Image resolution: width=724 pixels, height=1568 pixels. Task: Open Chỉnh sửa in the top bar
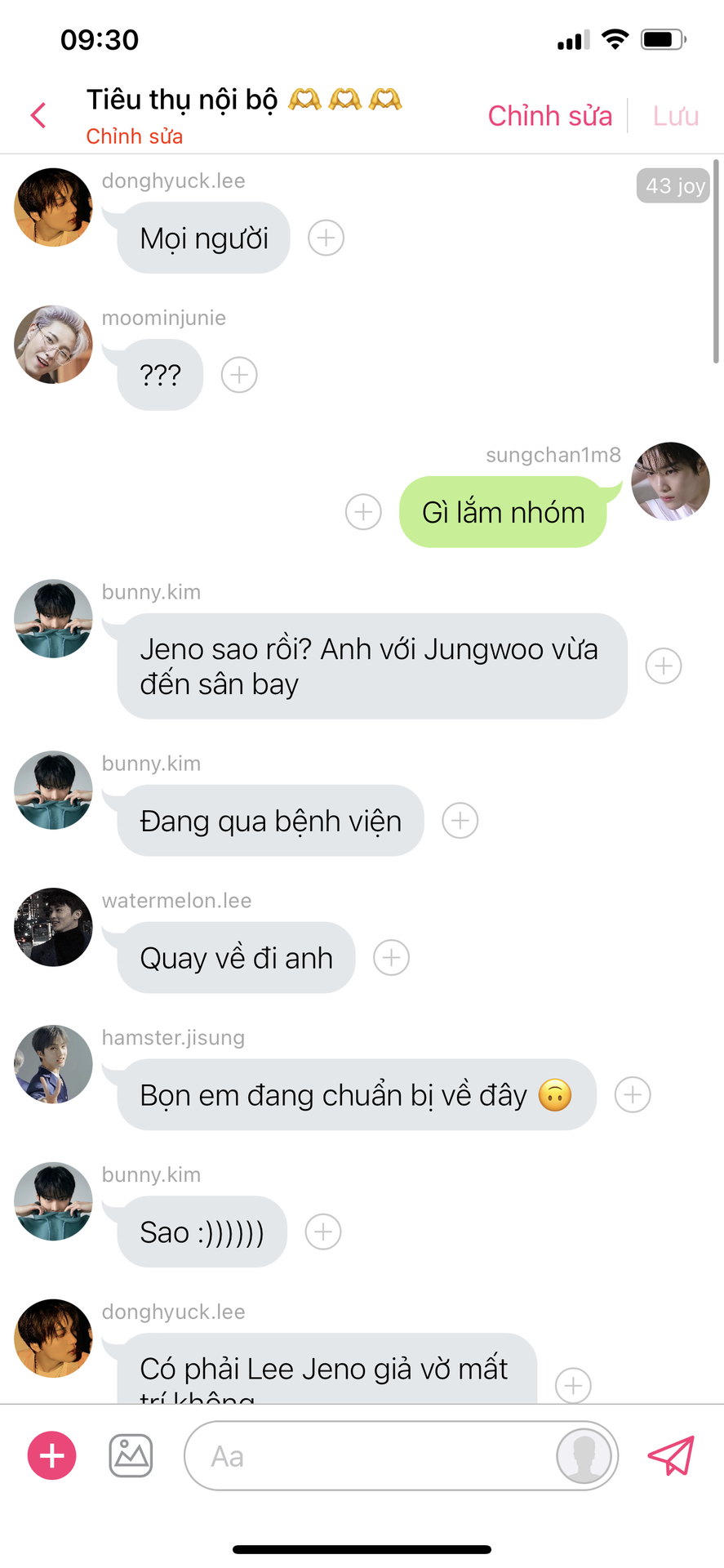(x=549, y=116)
